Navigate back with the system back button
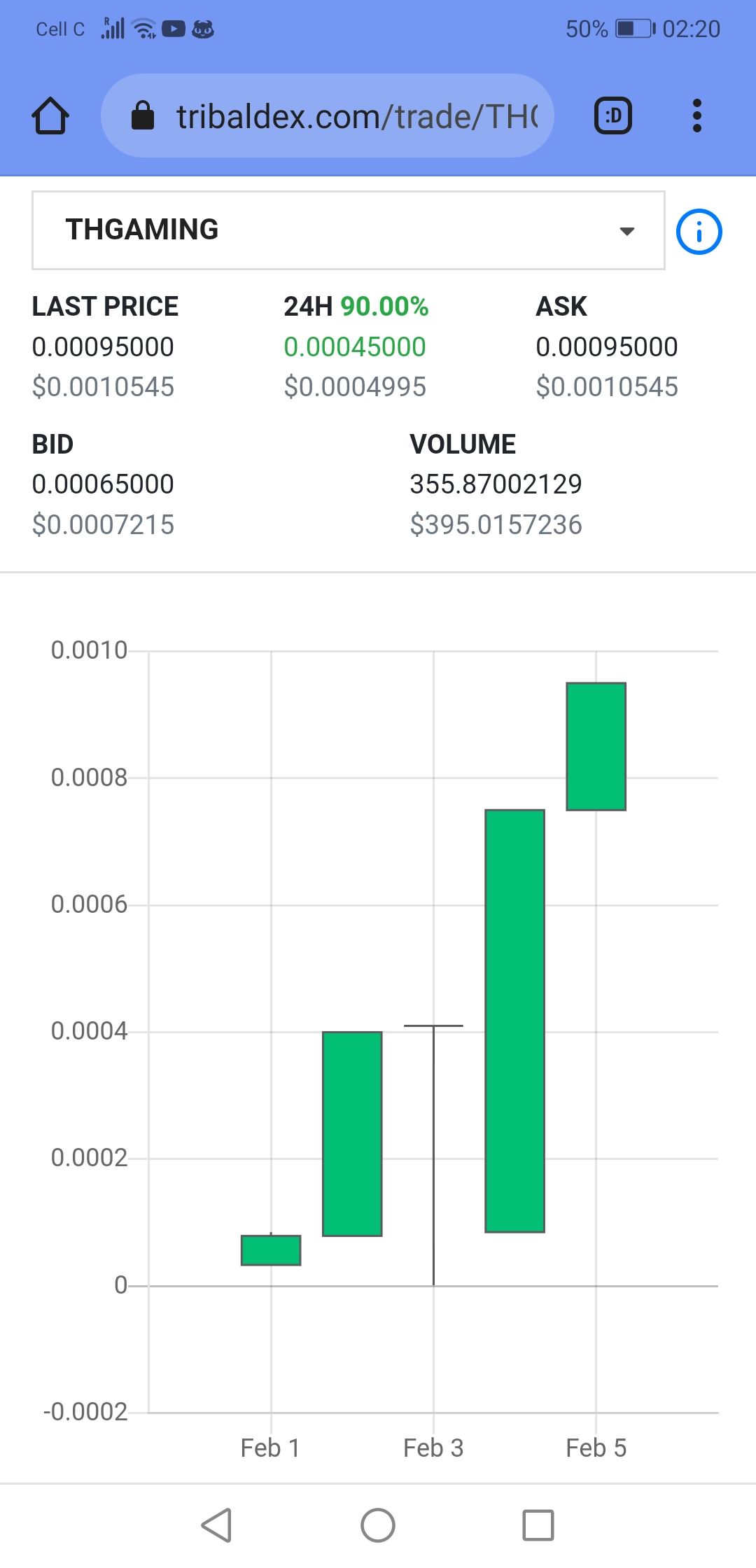This screenshot has height=1568, width=756. pyautogui.click(x=217, y=1525)
